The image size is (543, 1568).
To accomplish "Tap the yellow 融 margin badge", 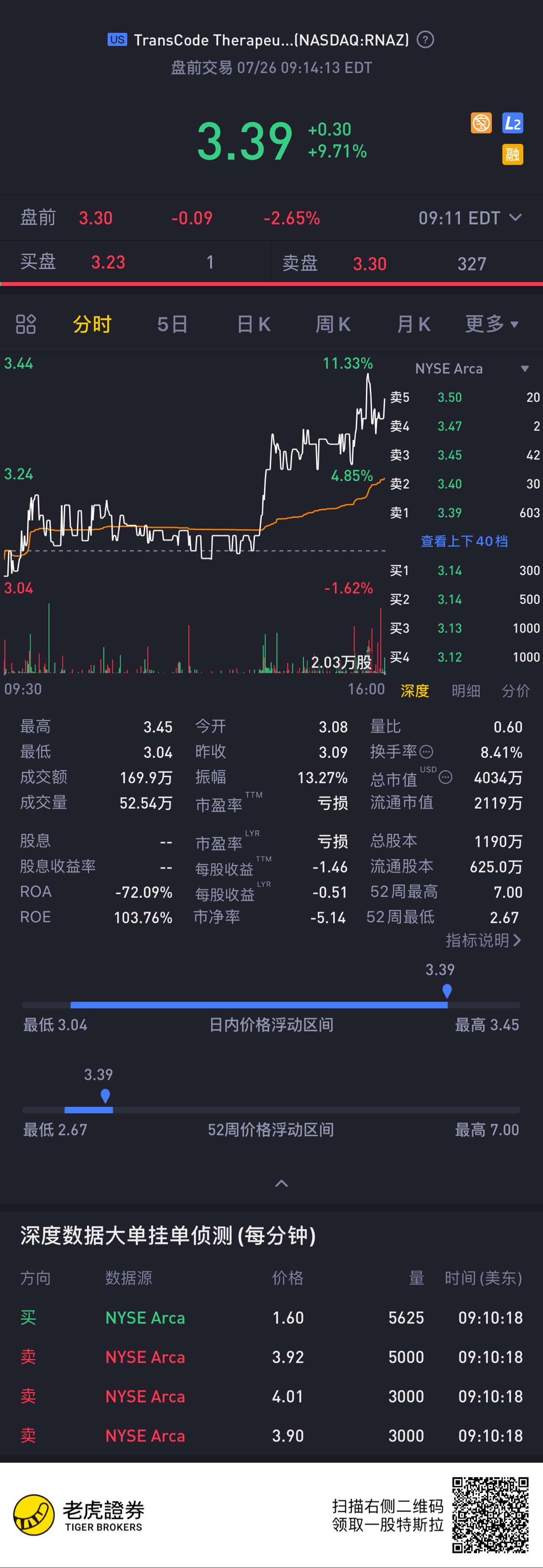I will (513, 154).
